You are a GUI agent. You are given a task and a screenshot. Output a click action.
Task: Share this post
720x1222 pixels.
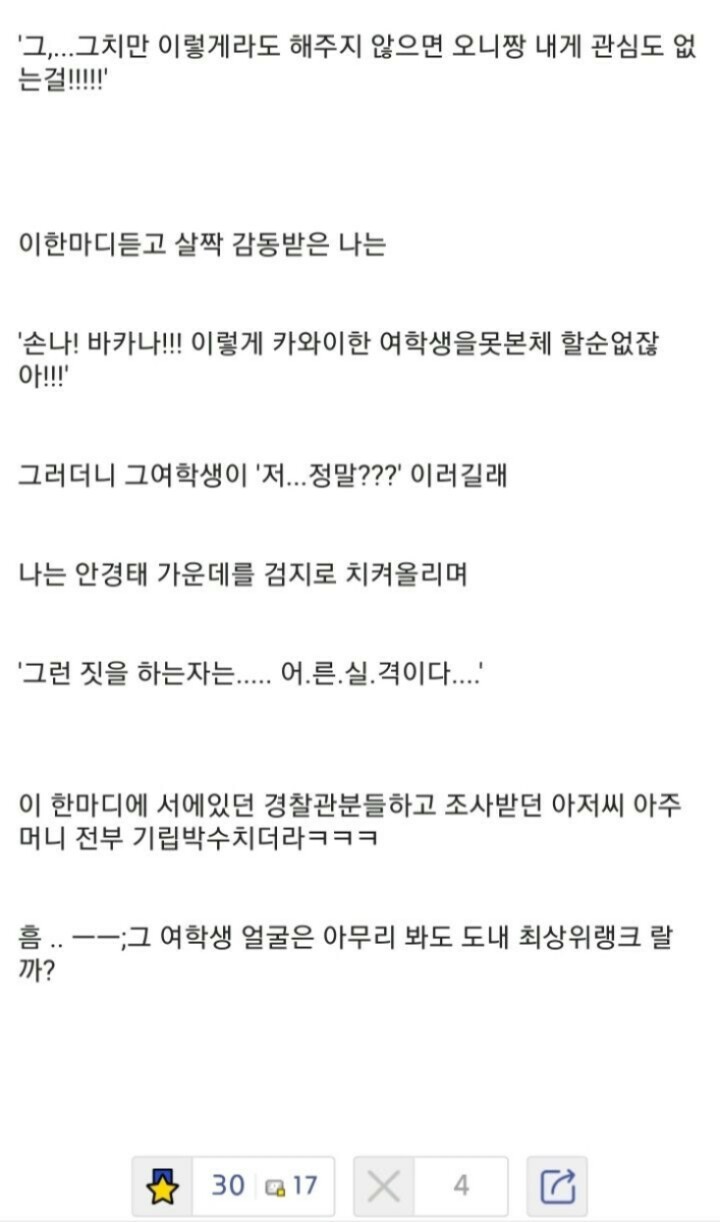click(558, 1186)
